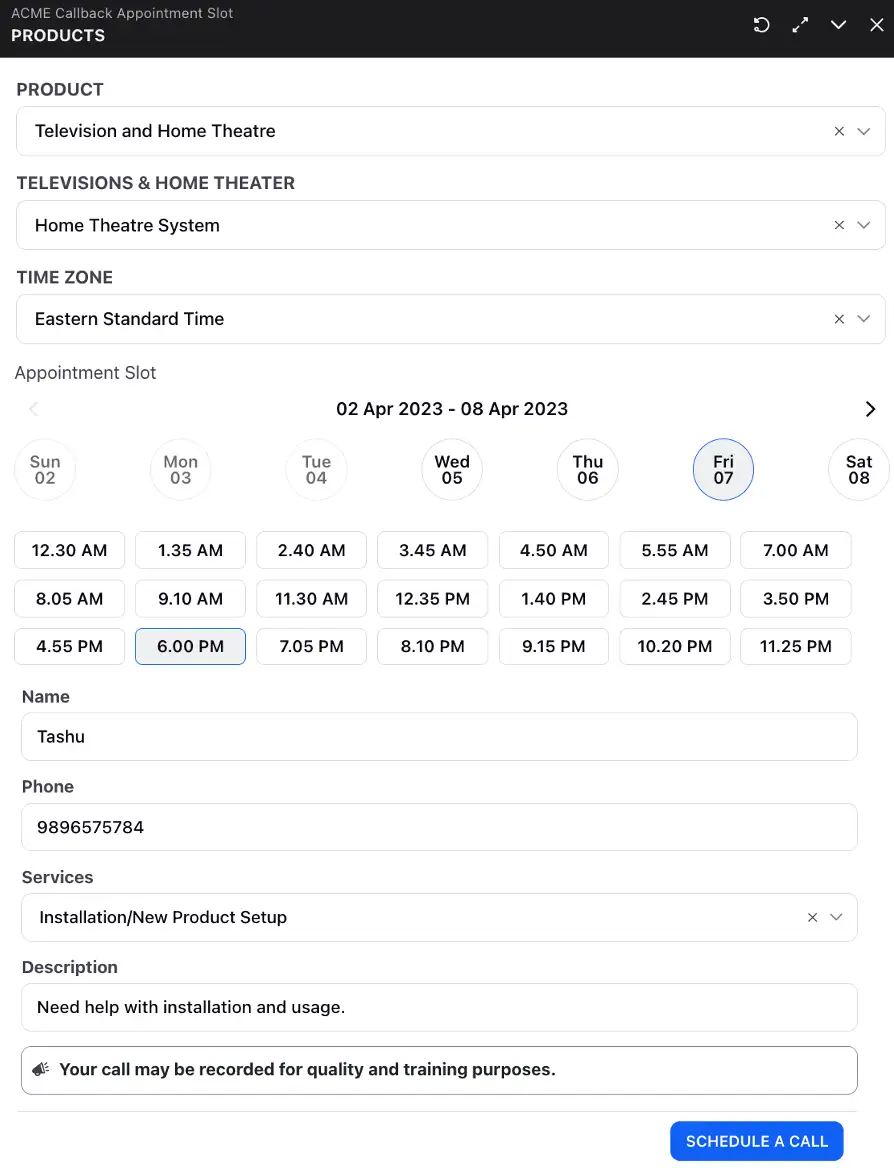Tap the Phone number field
This screenshot has width=894, height=1168.
(x=439, y=827)
